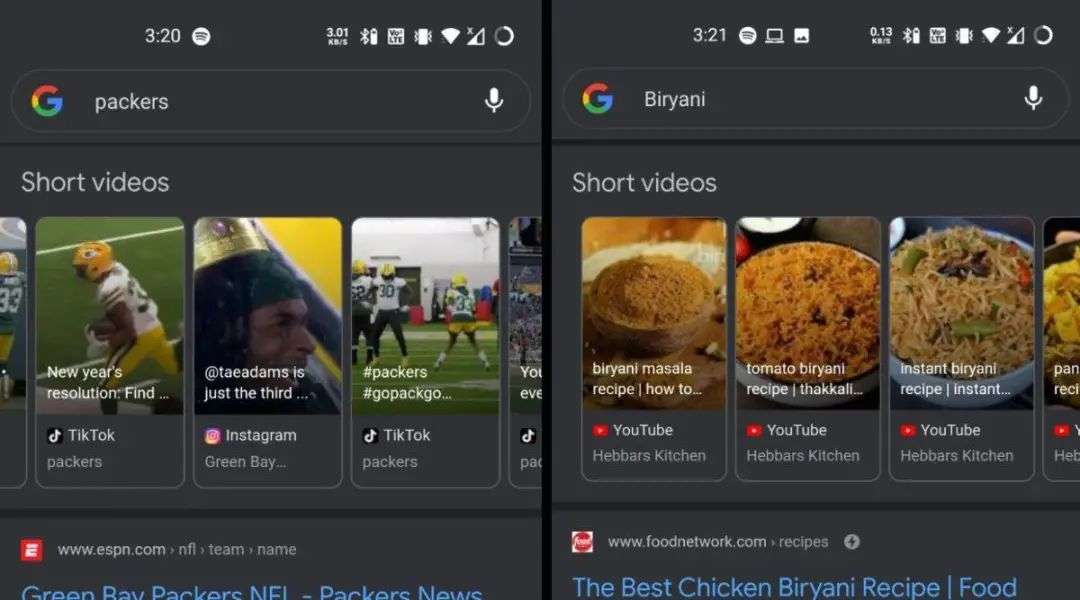Start voice search beside the packers query
Viewport: 1080px width, 600px height.
(x=493, y=101)
